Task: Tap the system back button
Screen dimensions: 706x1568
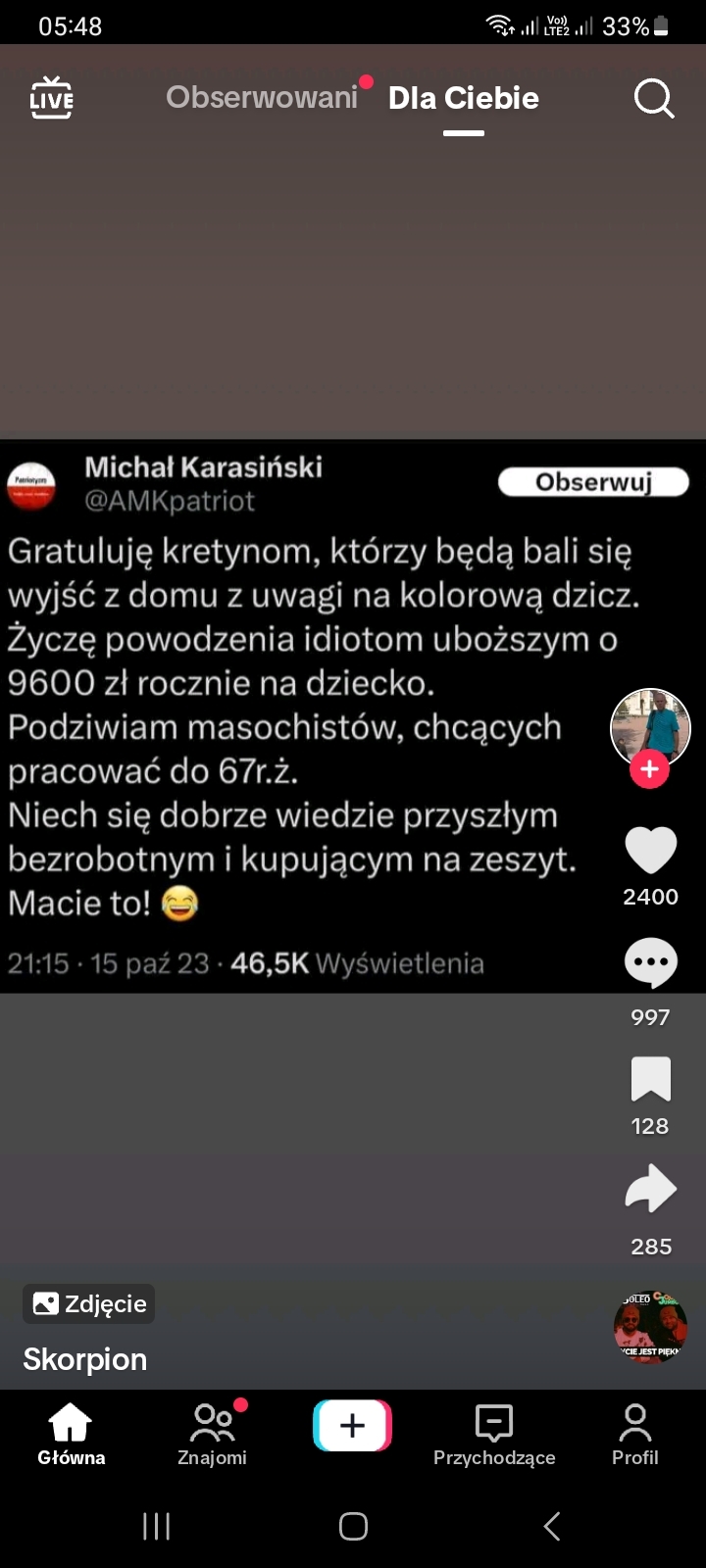Action: point(552,1526)
